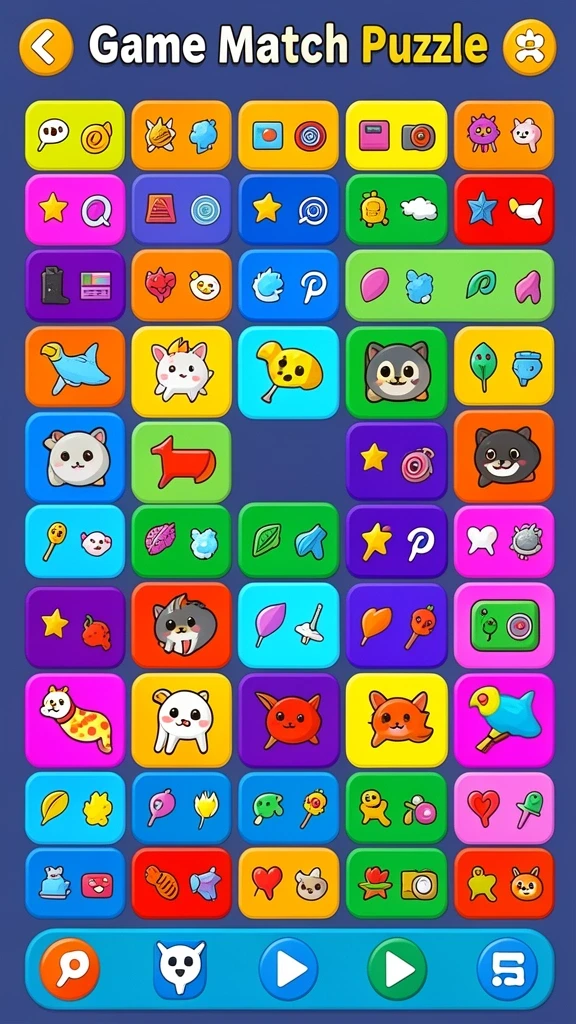Go back with the orange arrow button
This screenshot has height=1024, width=576.
coord(46,47)
